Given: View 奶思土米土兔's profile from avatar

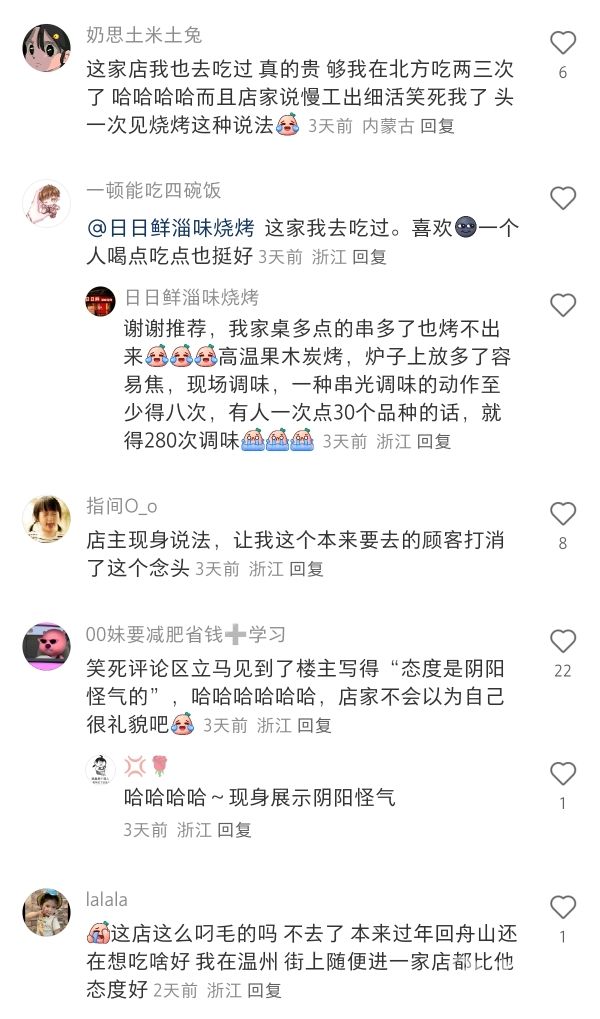Looking at the screenshot, I should coord(47,48).
